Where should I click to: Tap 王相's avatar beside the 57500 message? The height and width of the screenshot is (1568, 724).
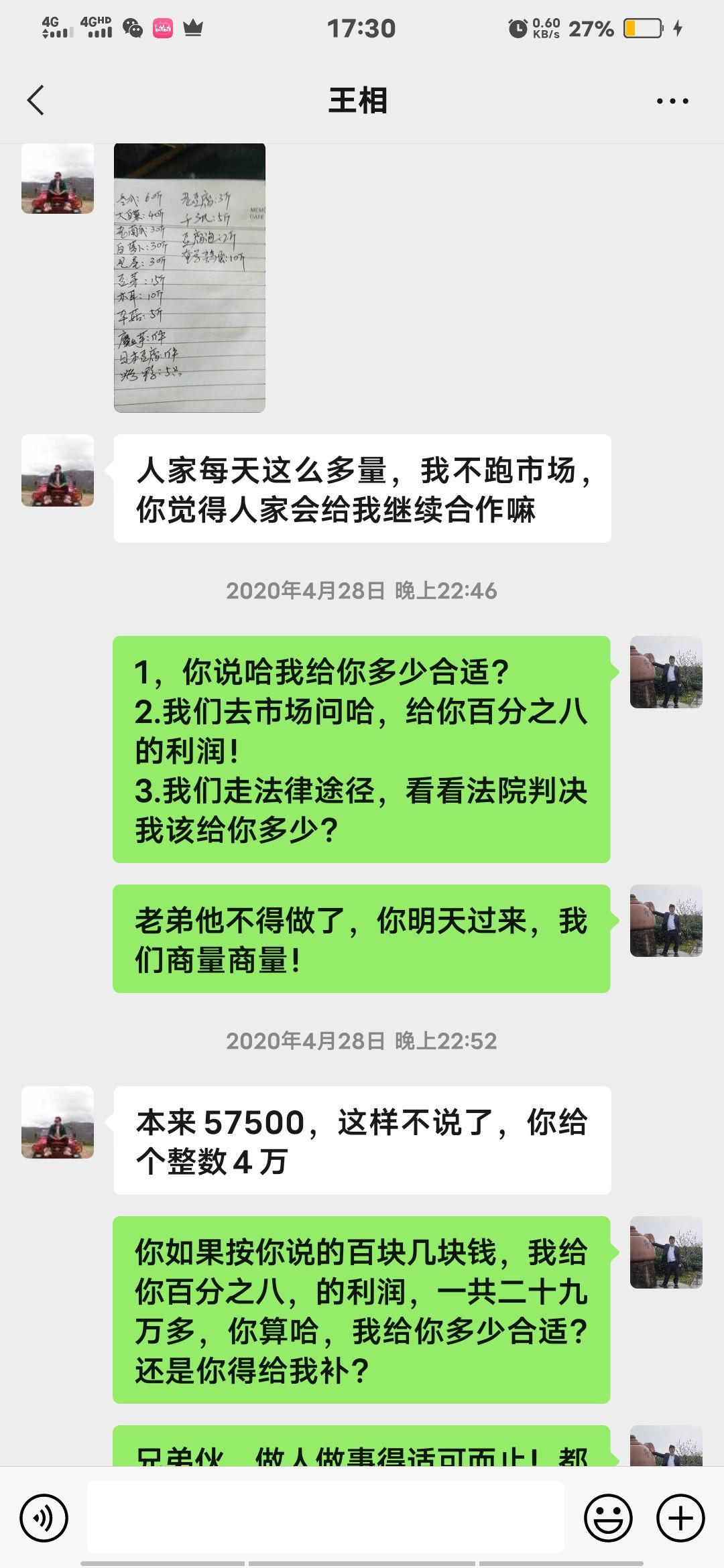(58, 1122)
